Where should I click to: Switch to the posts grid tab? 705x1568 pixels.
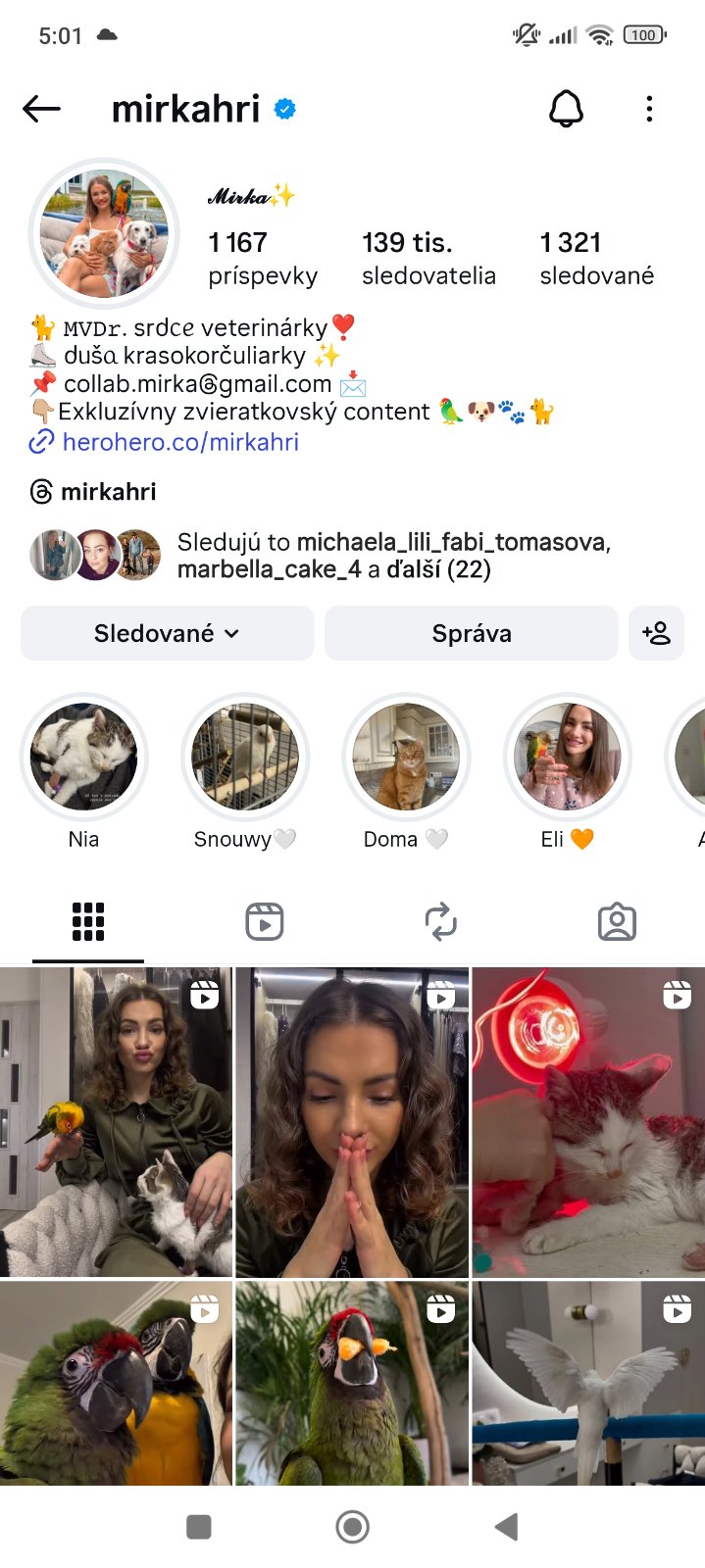88,922
